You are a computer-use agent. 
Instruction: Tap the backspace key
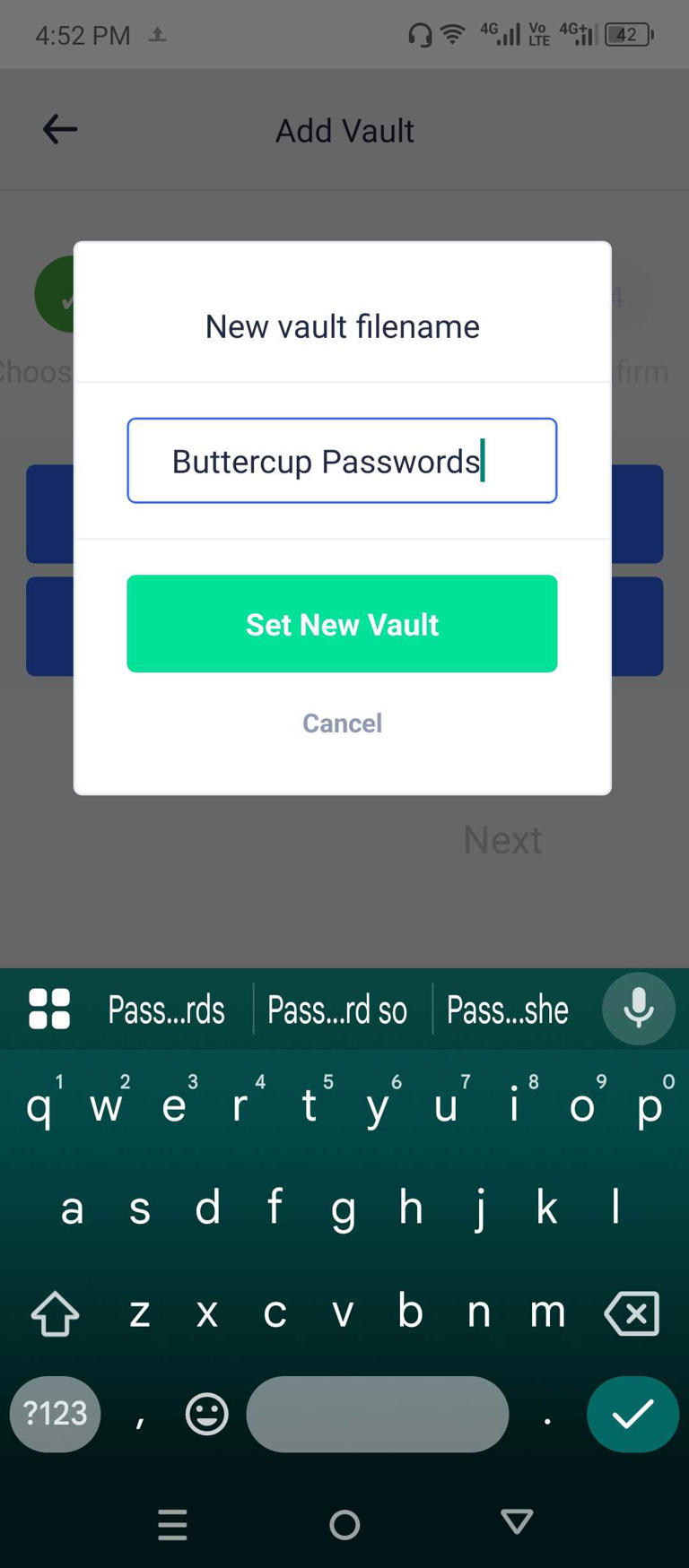click(632, 1313)
